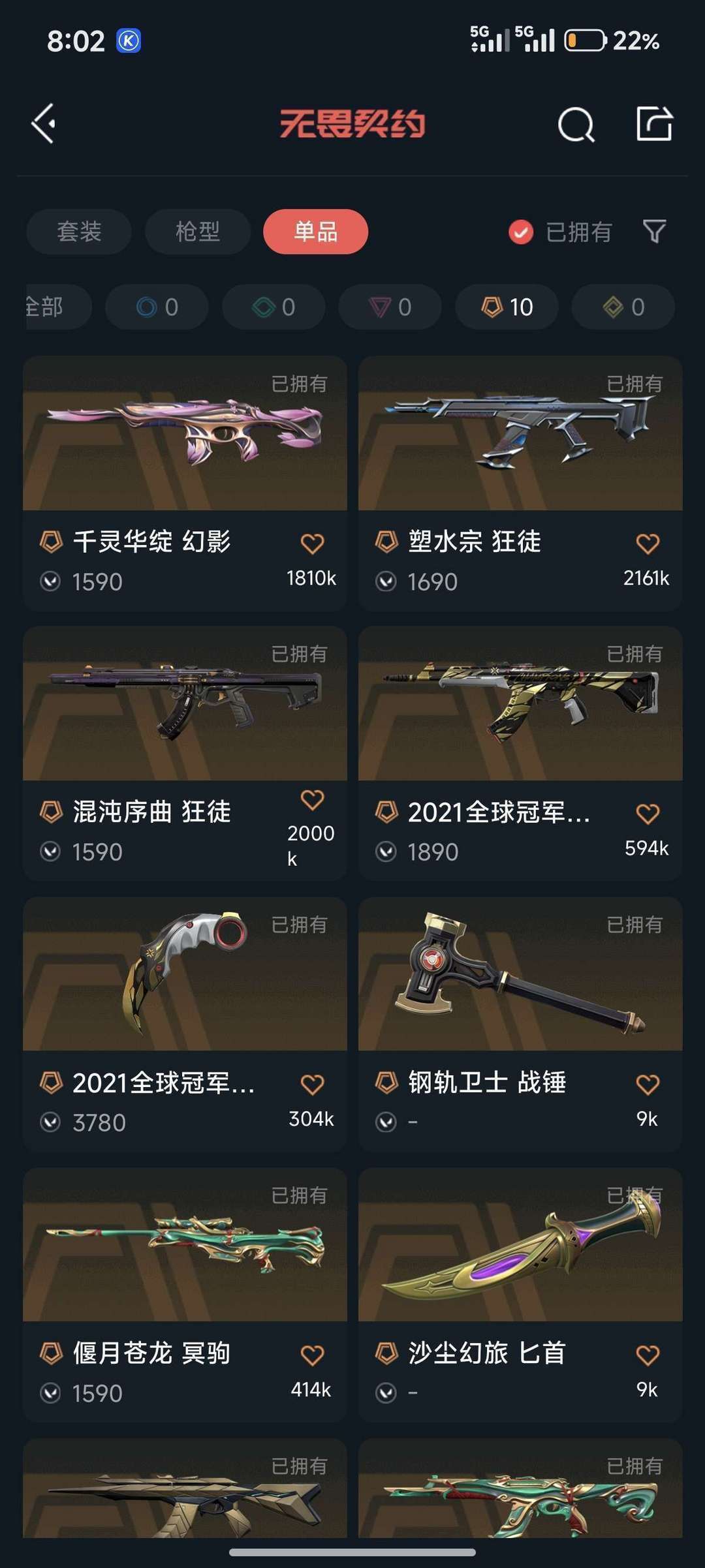
Task: Select the green tier filter chip
Action: tap(273, 307)
